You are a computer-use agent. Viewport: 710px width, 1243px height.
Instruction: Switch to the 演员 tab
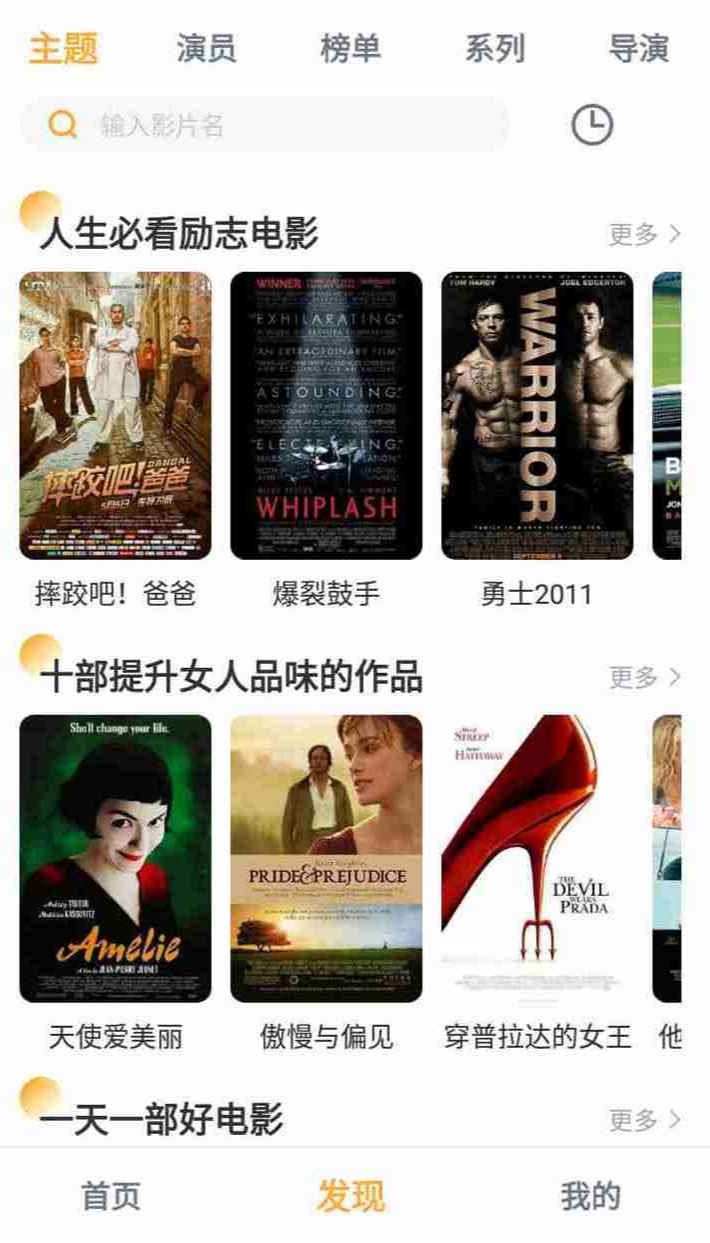click(x=206, y=48)
